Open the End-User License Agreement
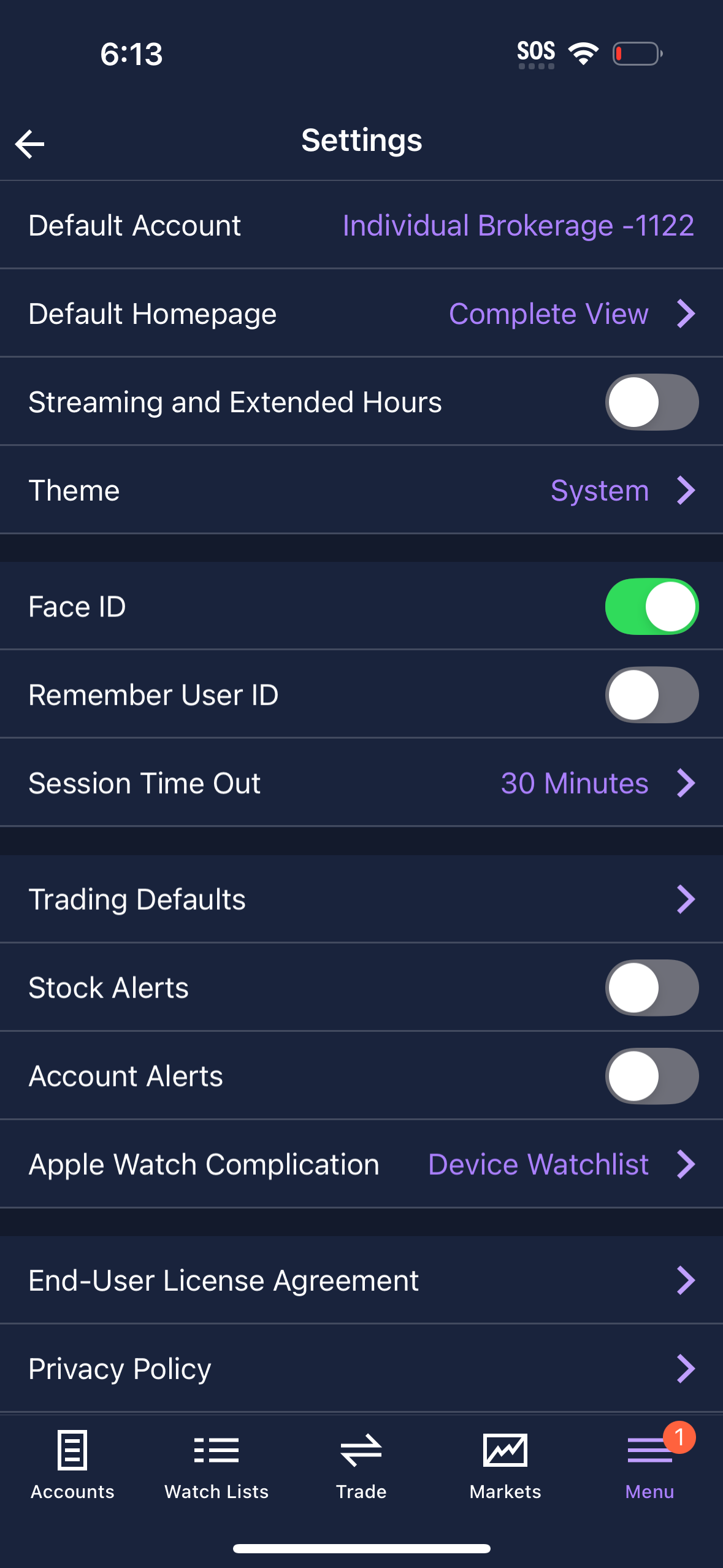This screenshot has width=723, height=1568. pyautogui.click(x=361, y=1280)
